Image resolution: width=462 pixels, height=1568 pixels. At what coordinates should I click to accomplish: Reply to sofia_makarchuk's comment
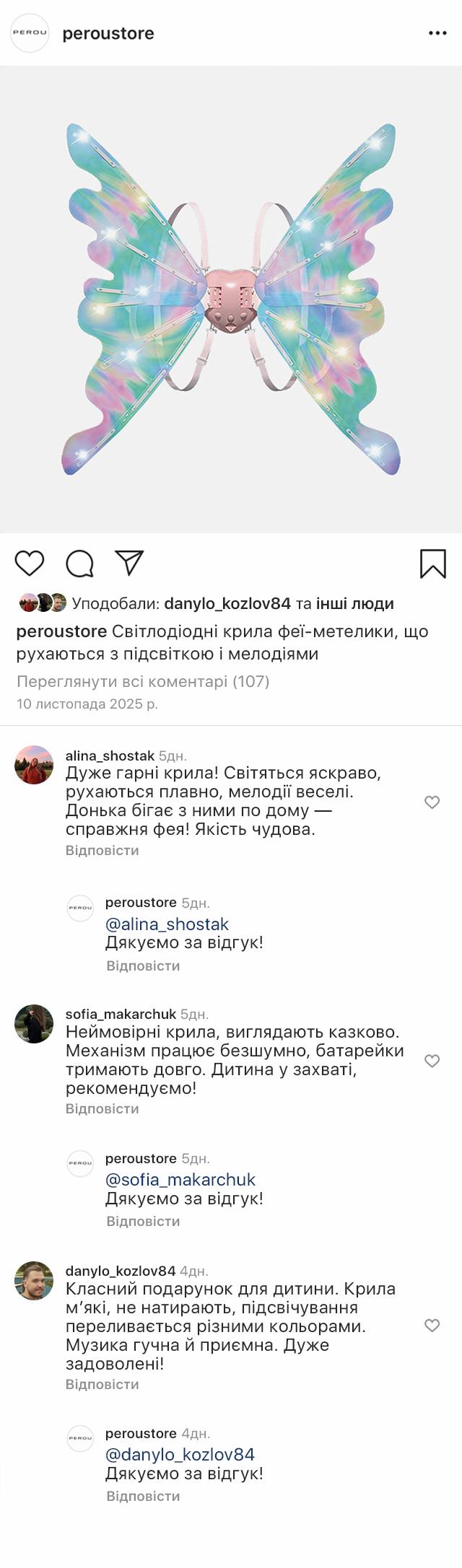point(102,1109)
